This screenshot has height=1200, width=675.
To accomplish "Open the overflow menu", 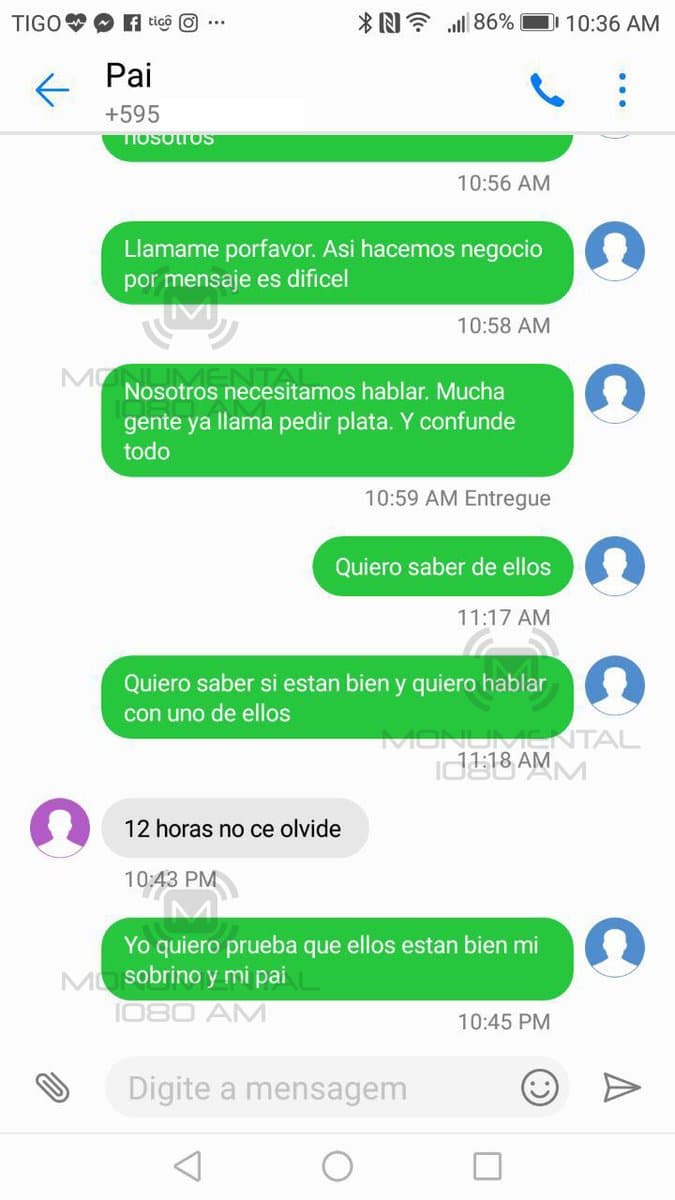I will [622, 91].
